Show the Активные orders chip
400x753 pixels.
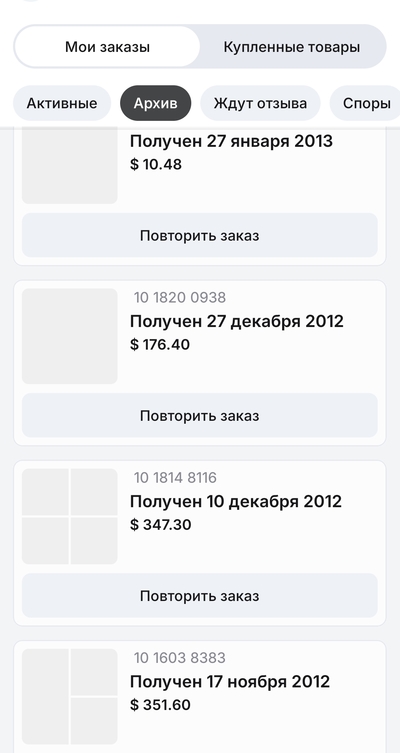click(62, 103)
